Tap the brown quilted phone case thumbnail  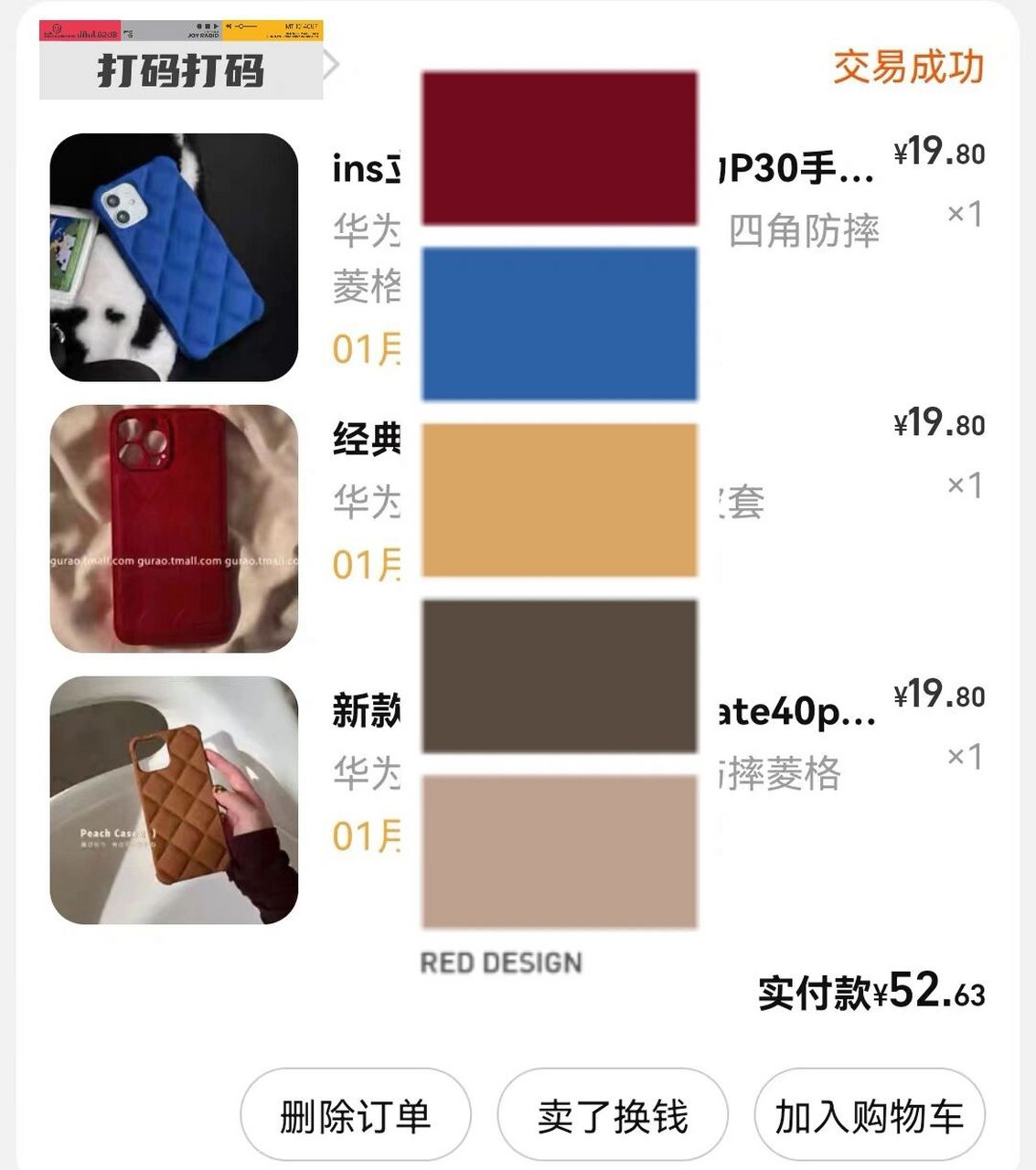(x=174, y=802)
